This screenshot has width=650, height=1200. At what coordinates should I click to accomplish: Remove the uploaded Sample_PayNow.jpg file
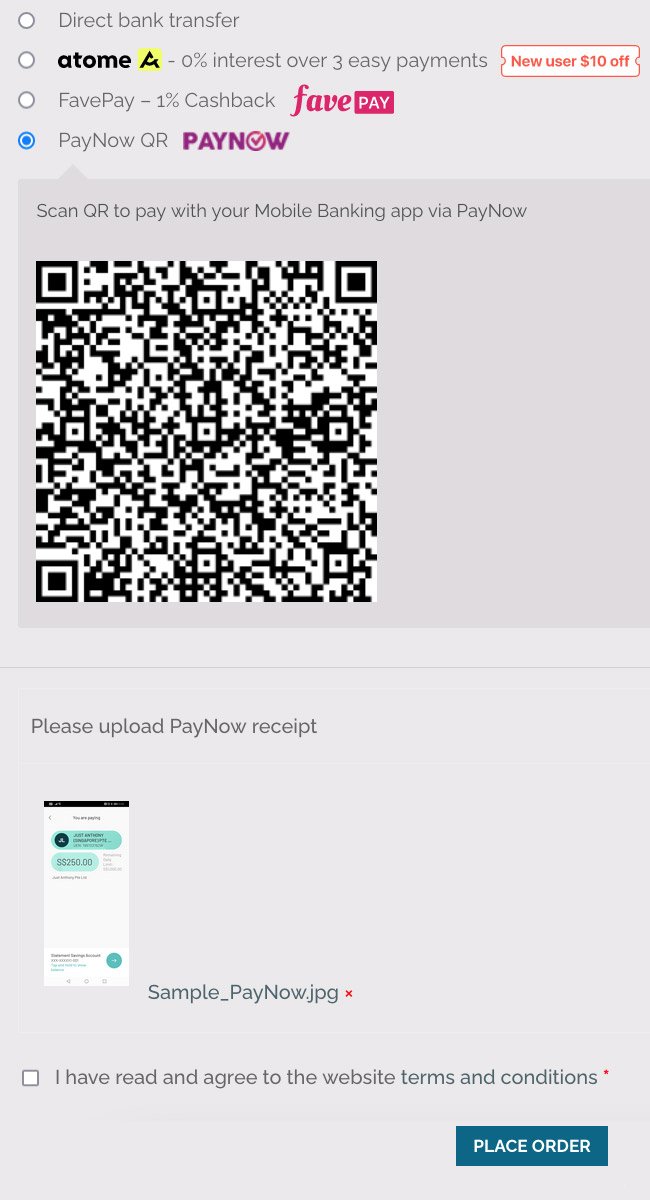(349, 994)
